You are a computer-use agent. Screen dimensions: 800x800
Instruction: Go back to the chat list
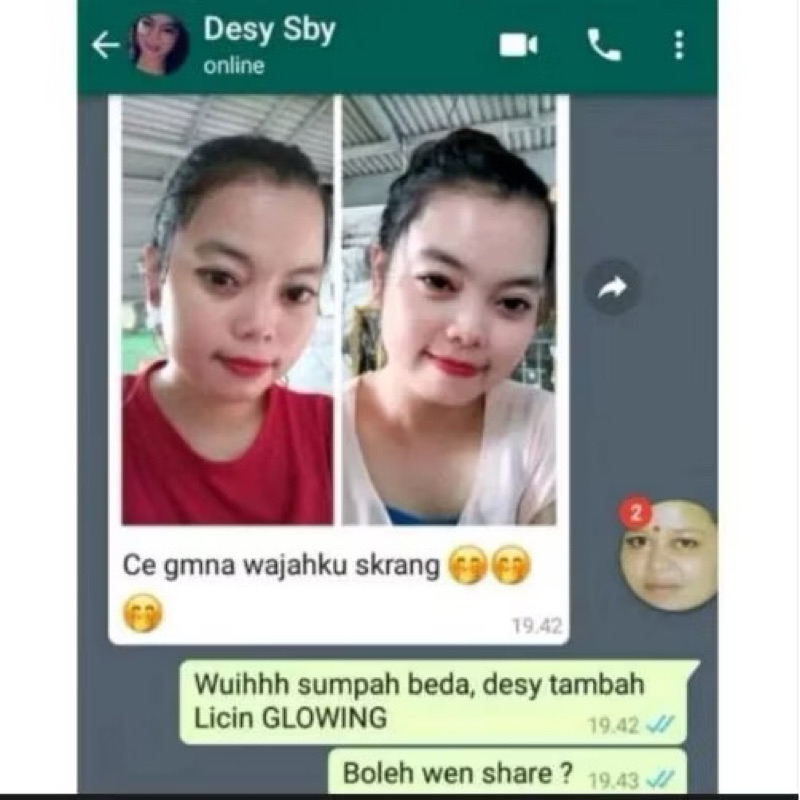[104, 45]
